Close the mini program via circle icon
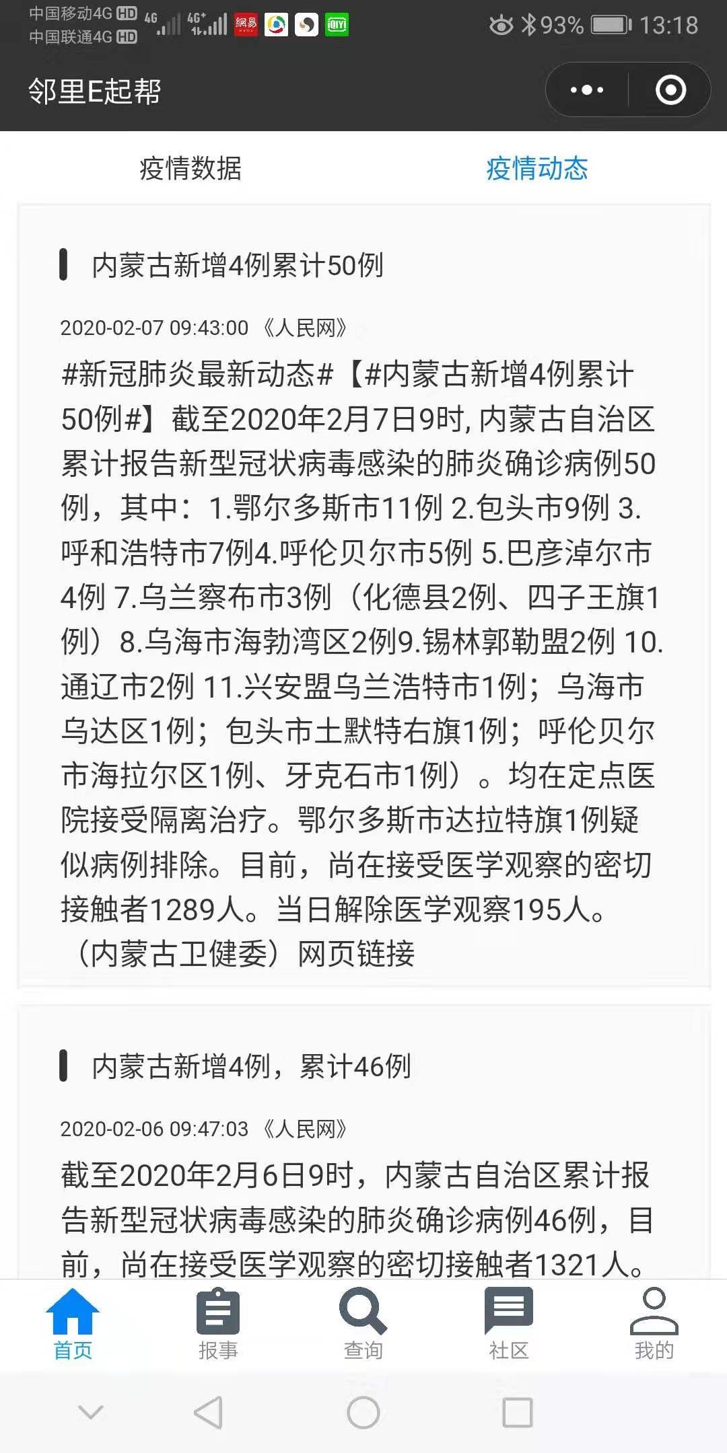The height and width of the screenshot is (1453, 727). [670, 91]
